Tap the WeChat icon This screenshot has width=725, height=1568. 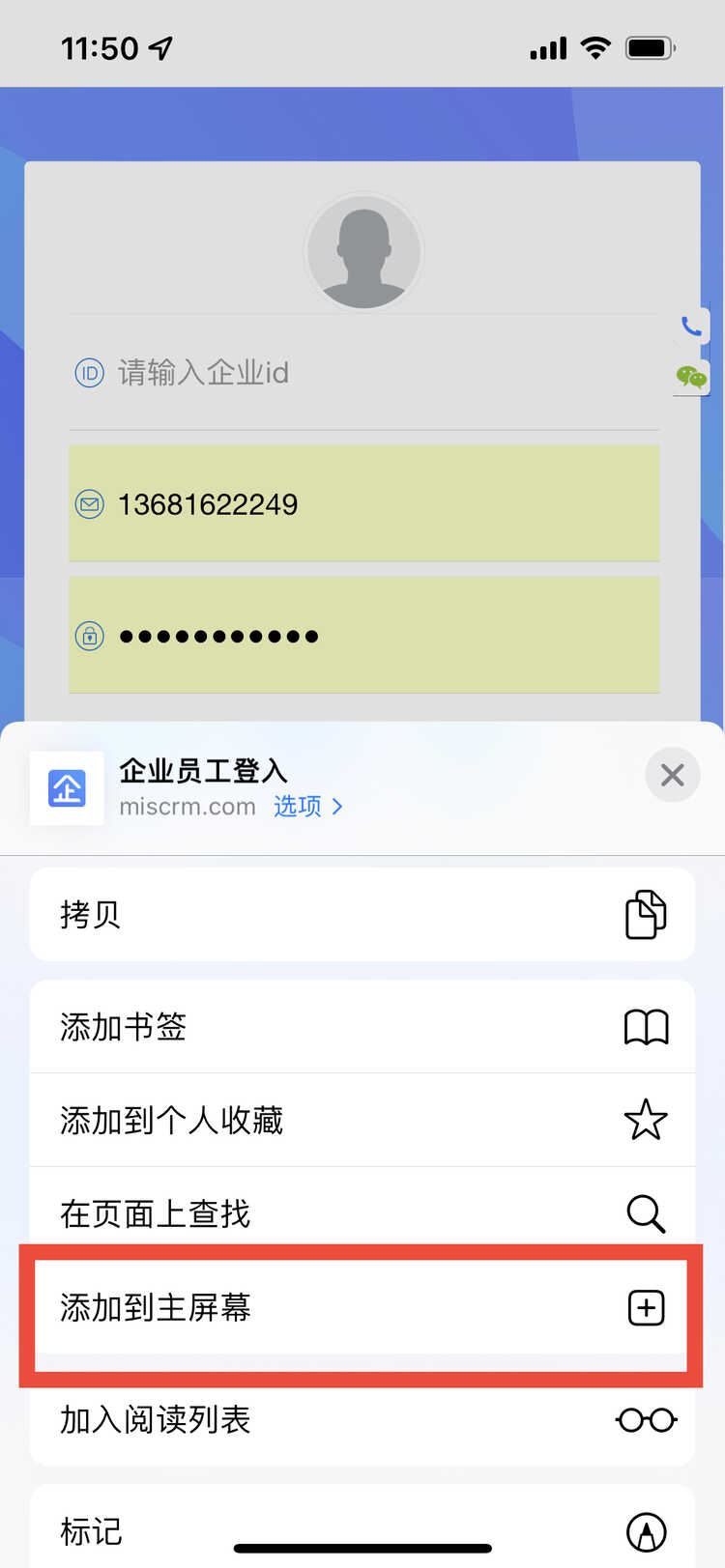[691, 377]
